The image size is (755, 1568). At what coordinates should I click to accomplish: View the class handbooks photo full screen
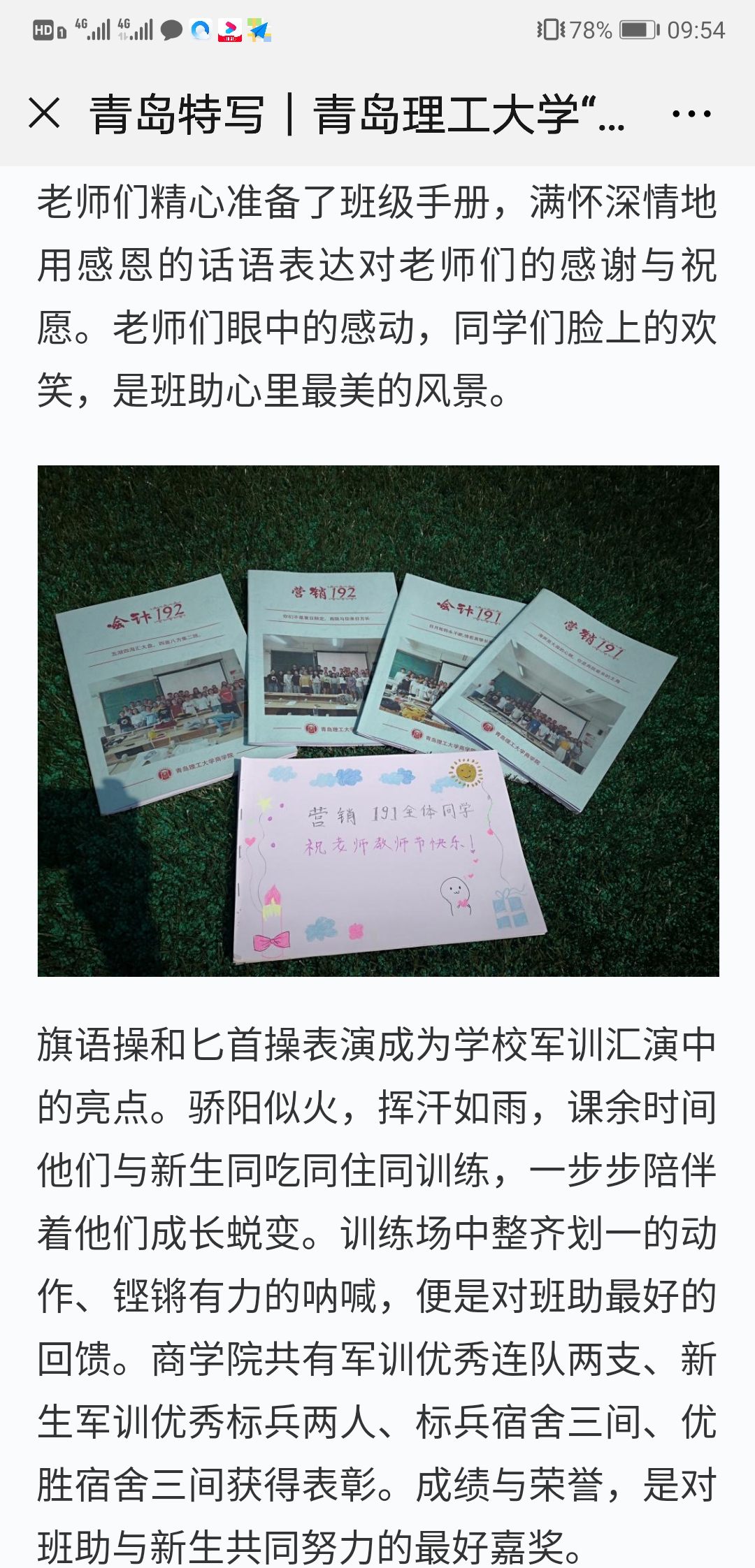378,720
